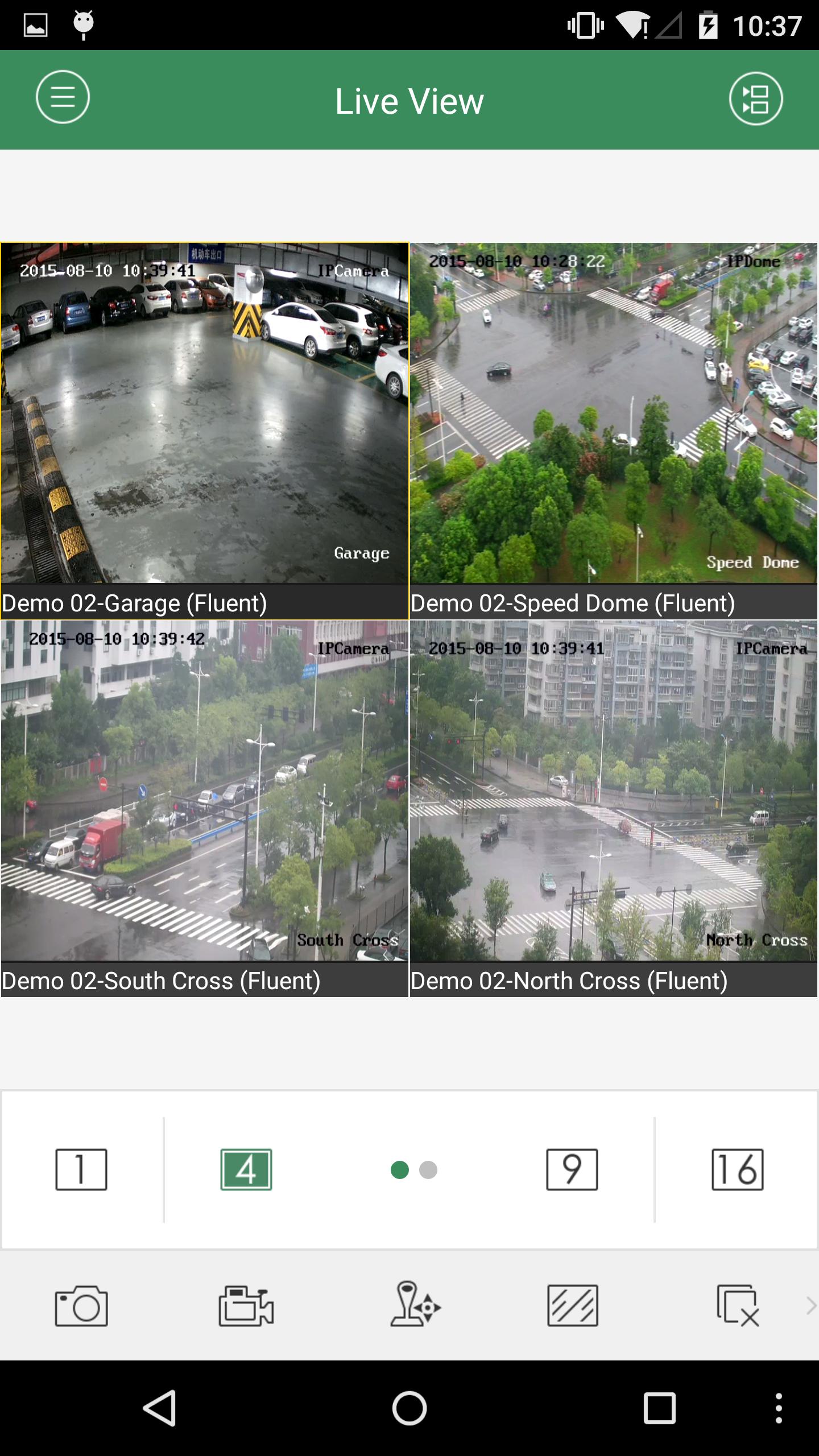Image resolution: width=819 pixels, height=1456 pixels.
Task: Switch to single-window layout
Action: (81, 1170)
